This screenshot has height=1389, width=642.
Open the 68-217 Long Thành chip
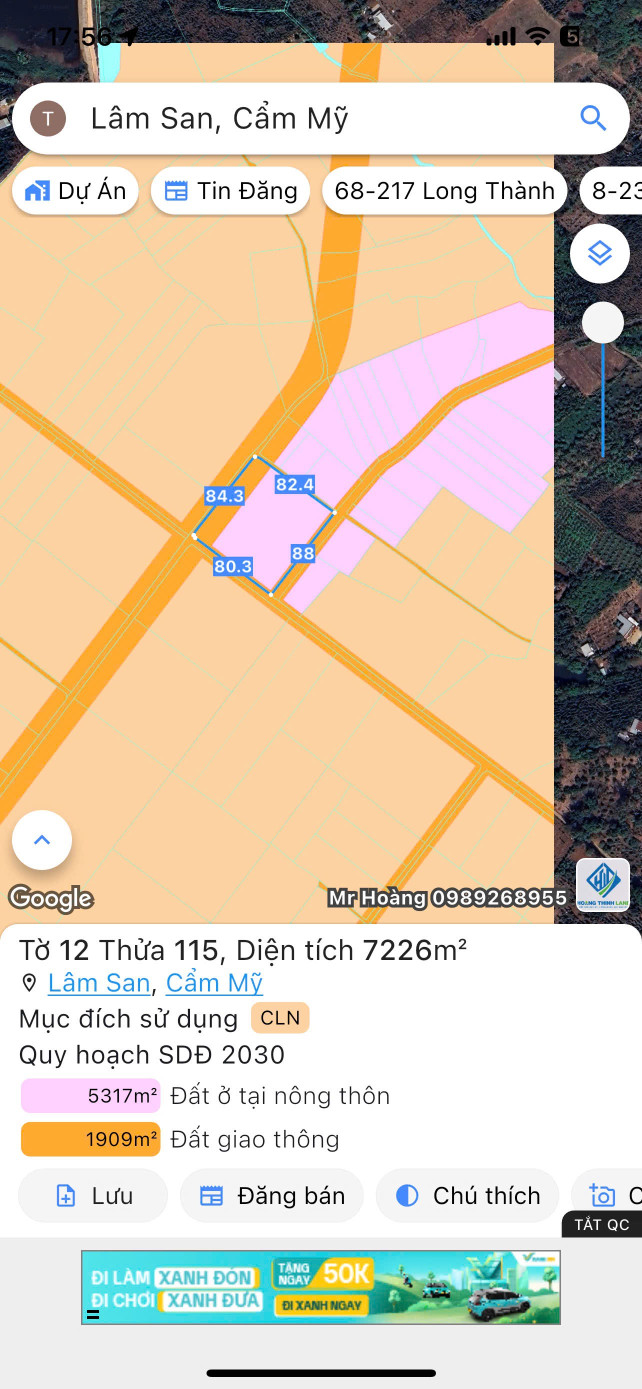pyautogui.click(x=444, y=191)
